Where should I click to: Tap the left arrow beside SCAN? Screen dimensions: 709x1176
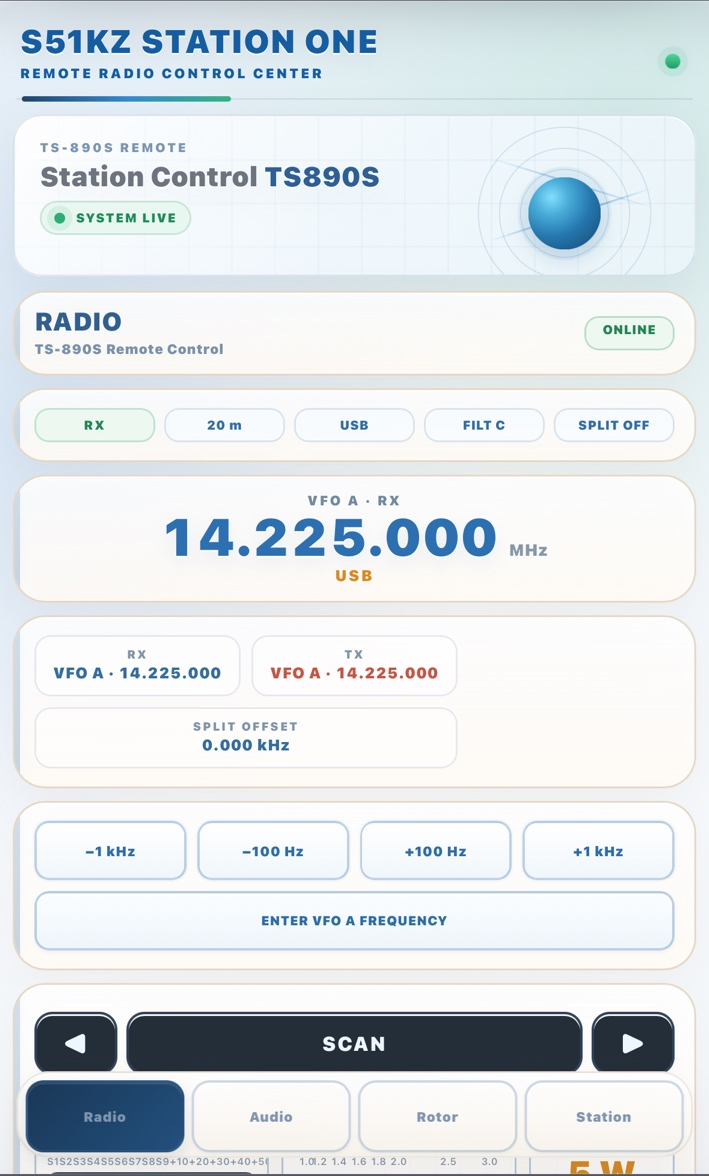click(x=76, y=1043)
